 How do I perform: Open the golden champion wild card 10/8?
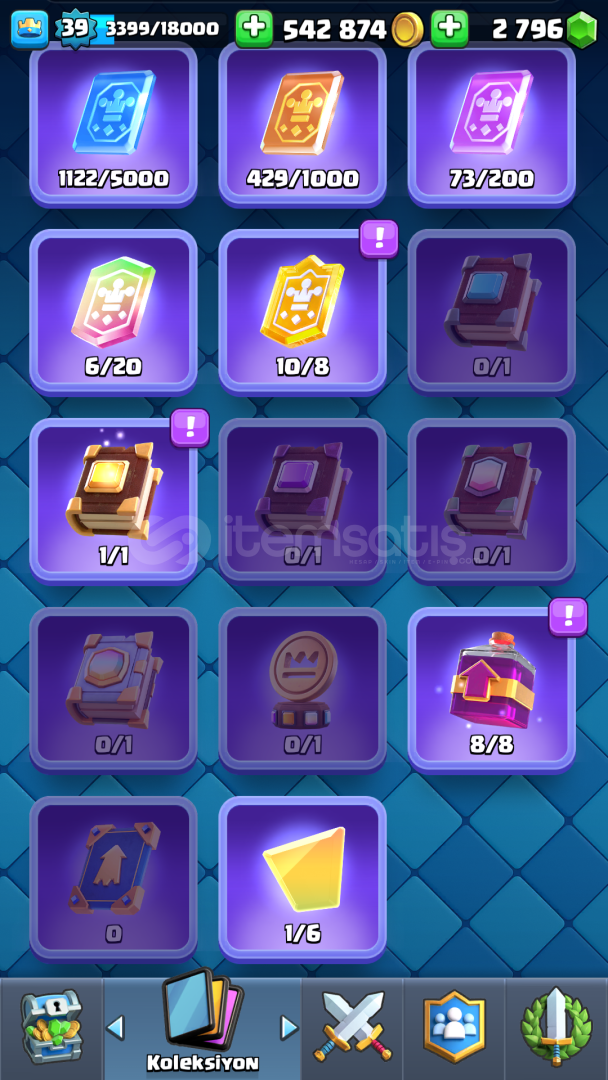pyautogui.click(x=302, y=310)
